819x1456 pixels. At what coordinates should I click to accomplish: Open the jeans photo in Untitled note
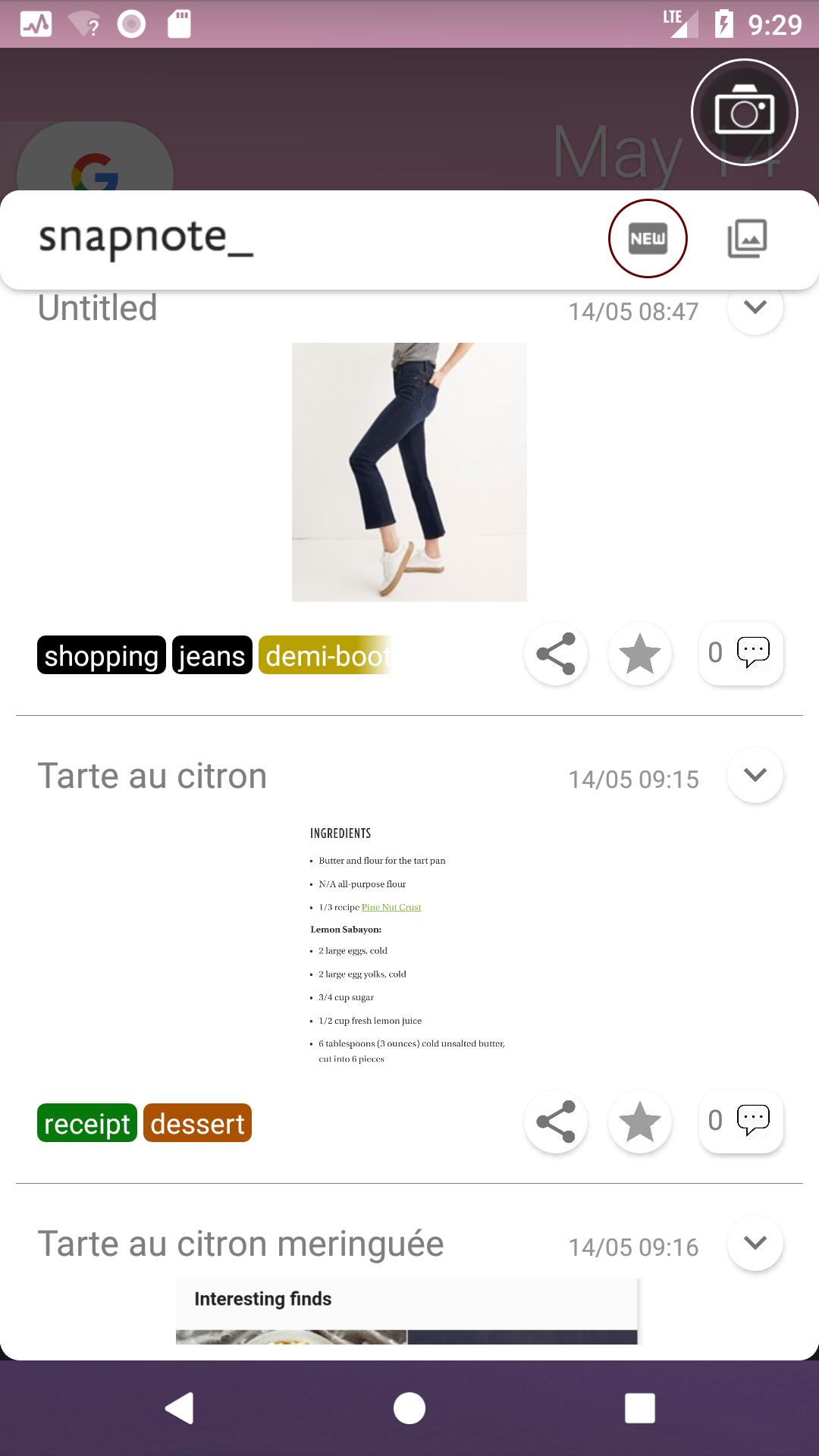[x=409, y=472]
